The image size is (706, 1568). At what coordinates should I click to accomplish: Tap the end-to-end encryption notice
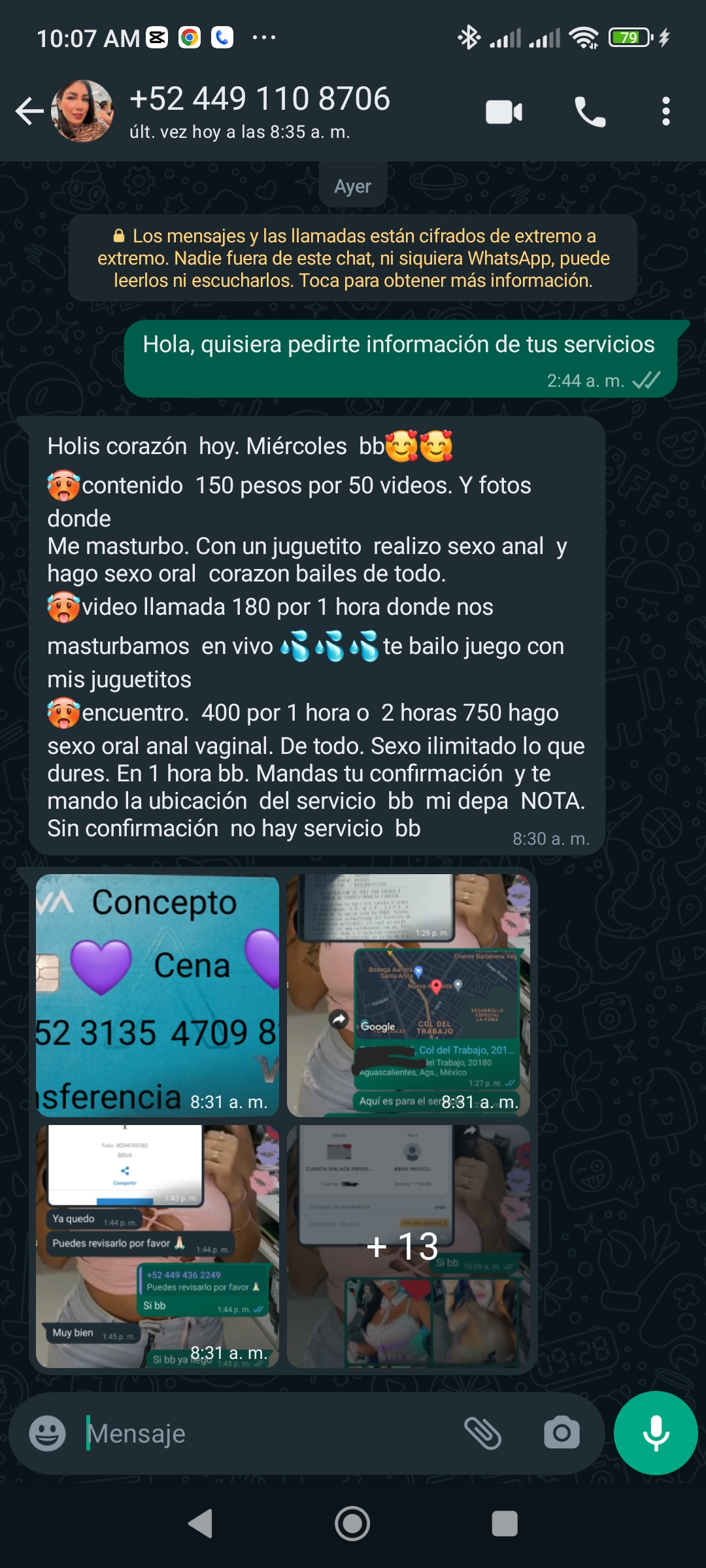[353, 258]
